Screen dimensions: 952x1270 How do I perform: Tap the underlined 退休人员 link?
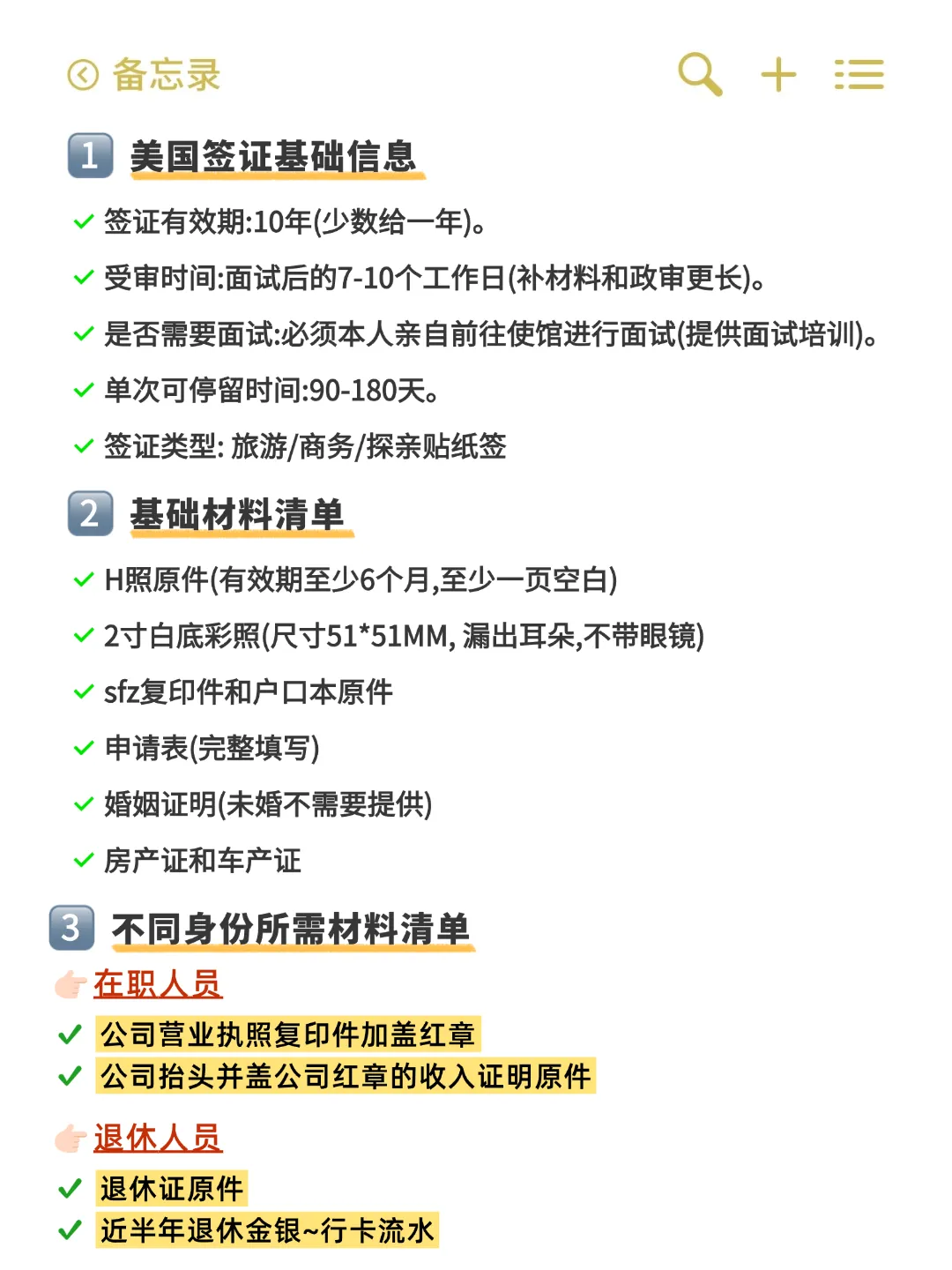(x=157, y=1139)
